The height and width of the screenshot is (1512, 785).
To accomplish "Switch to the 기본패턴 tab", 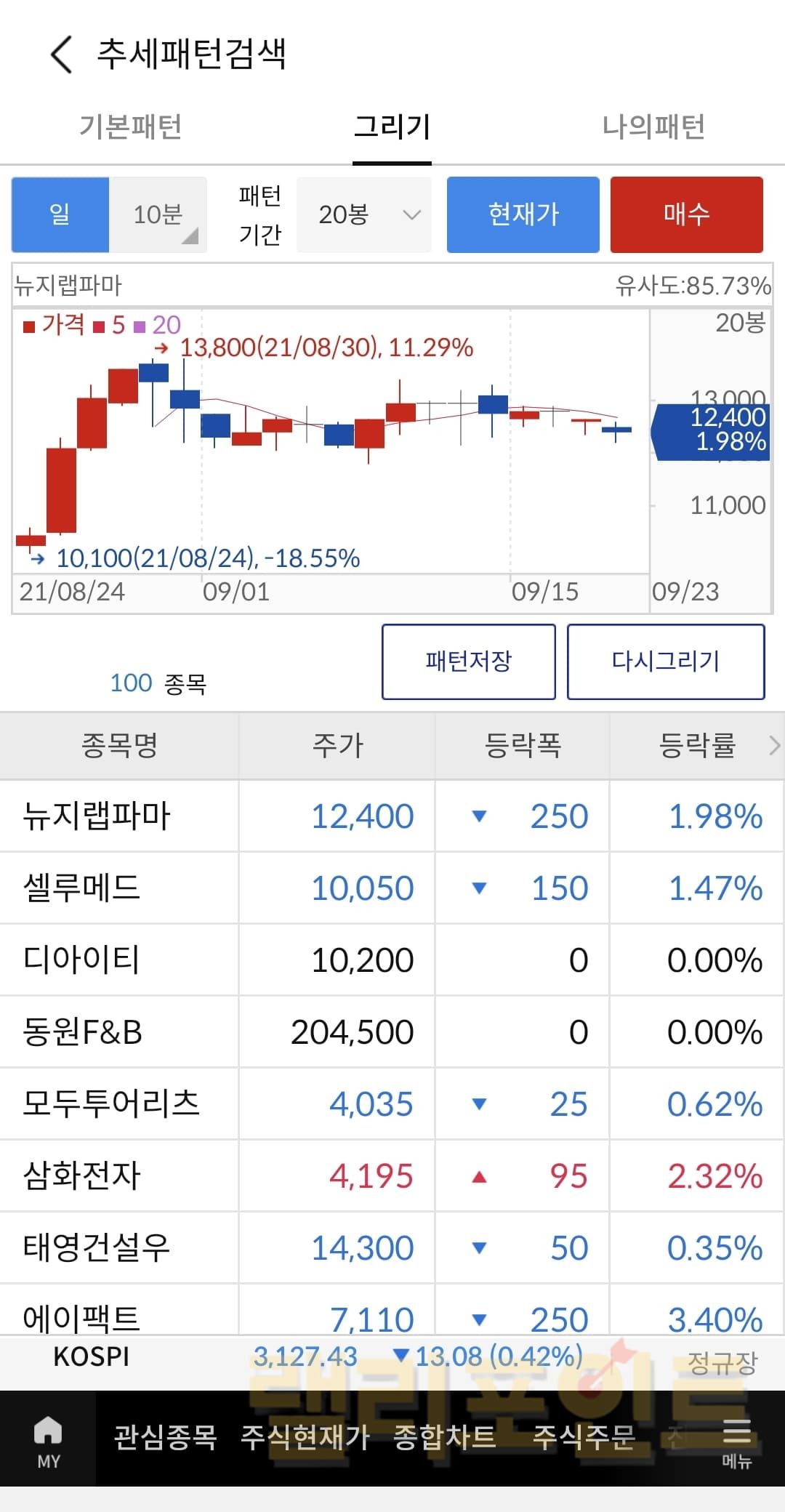I will coord(131,127).
